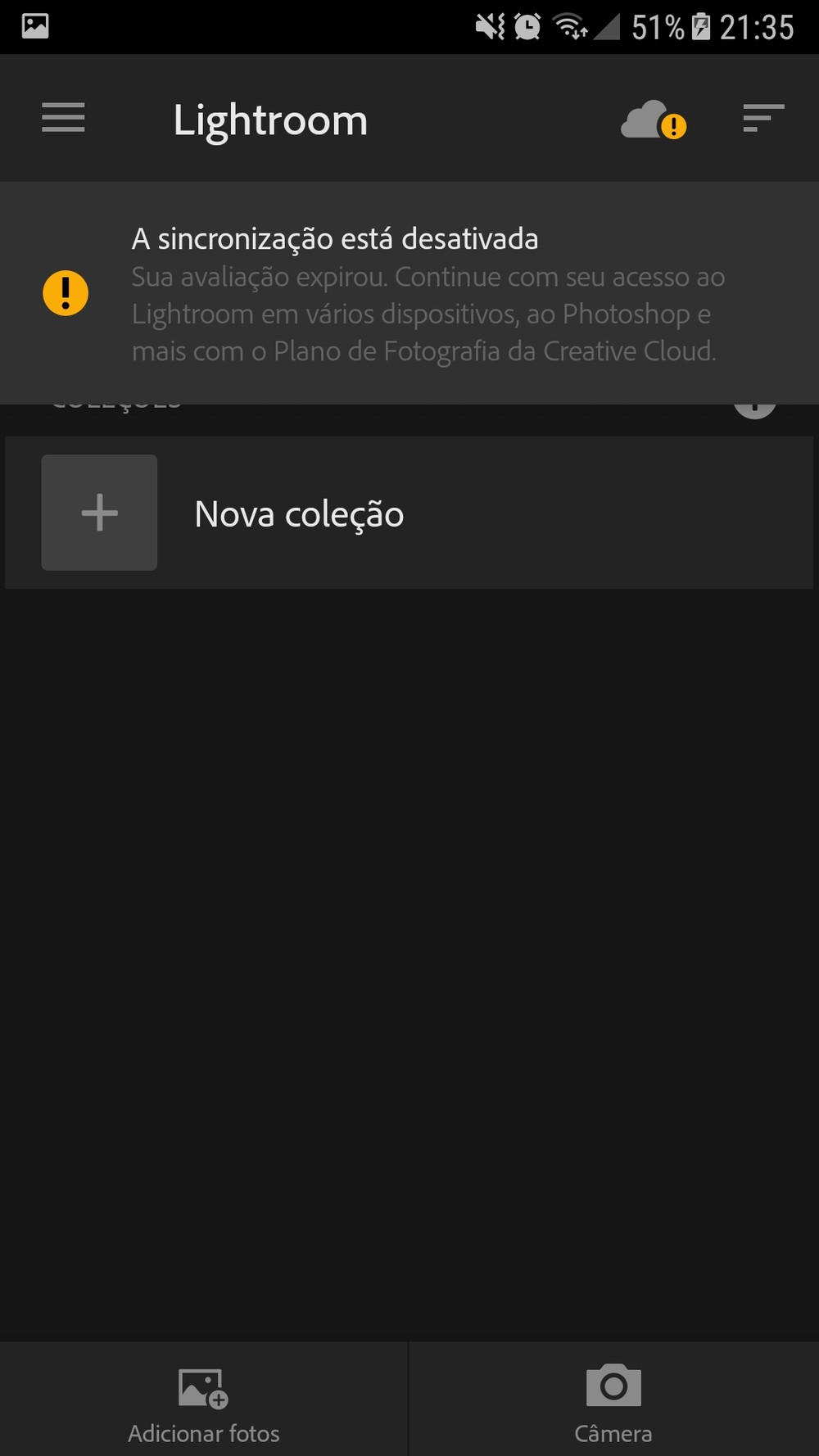Open the sync disabled warning banner

(x=409, y=293)
